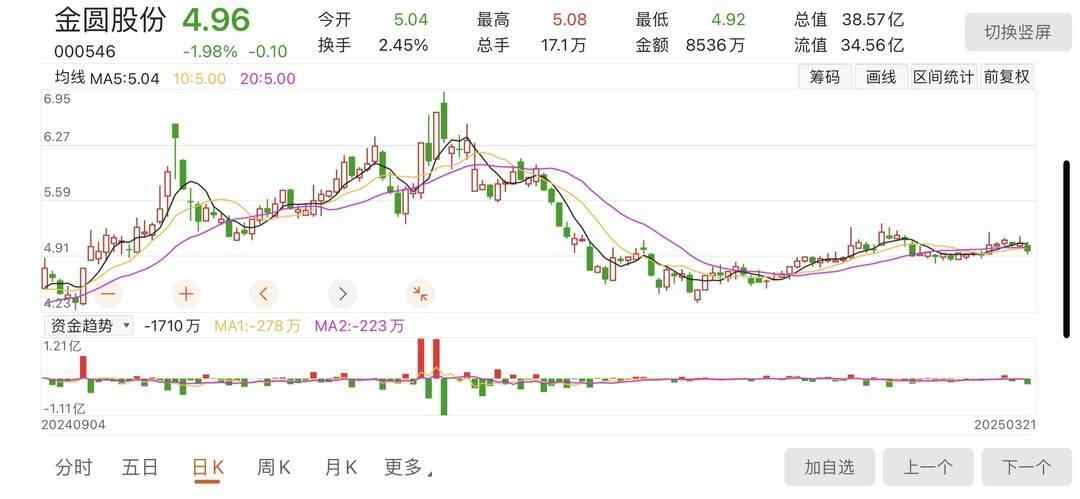Select the 日K tab
The width and height of the screenshot is (1080, 499).
(208, 467)
